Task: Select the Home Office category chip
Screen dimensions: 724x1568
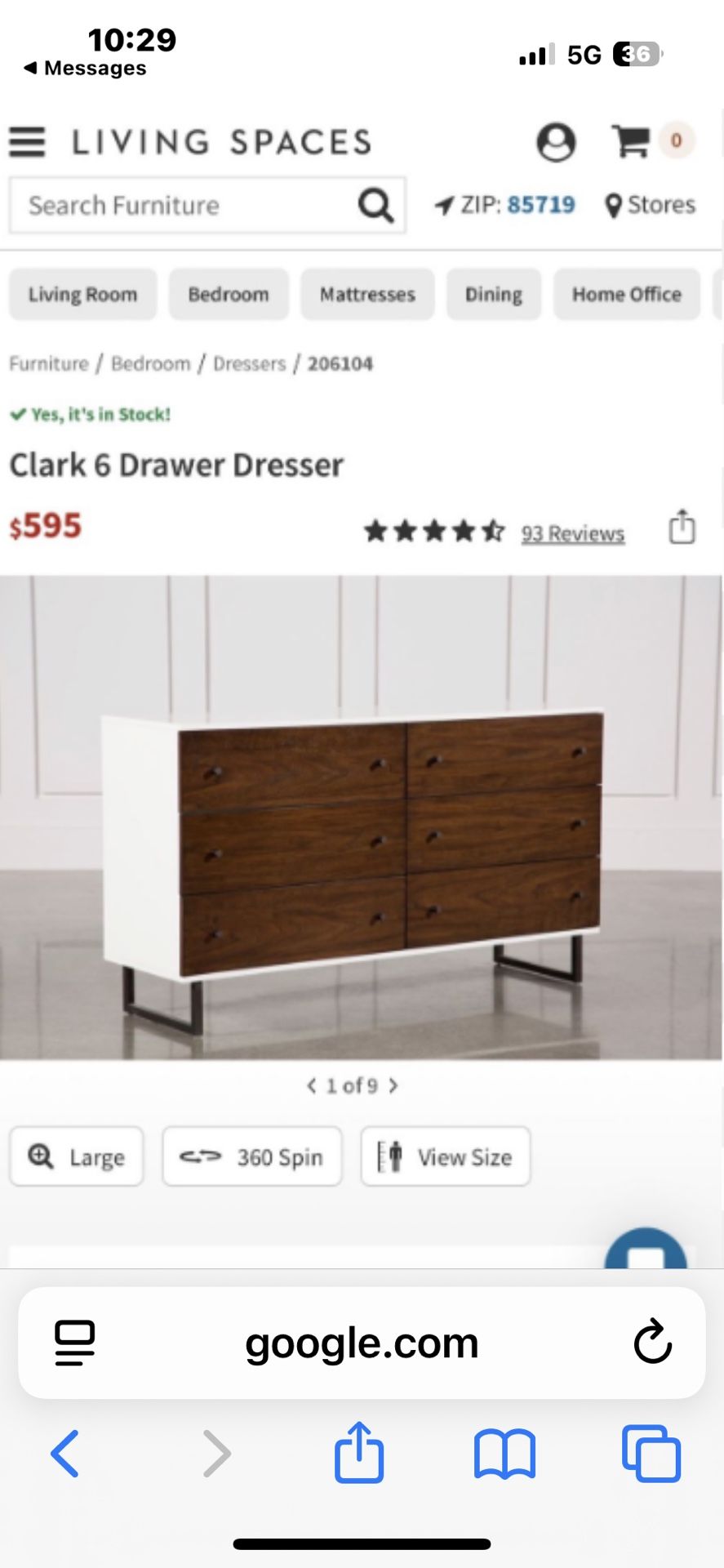Action: pyautogui.click(x=626, y=294)
